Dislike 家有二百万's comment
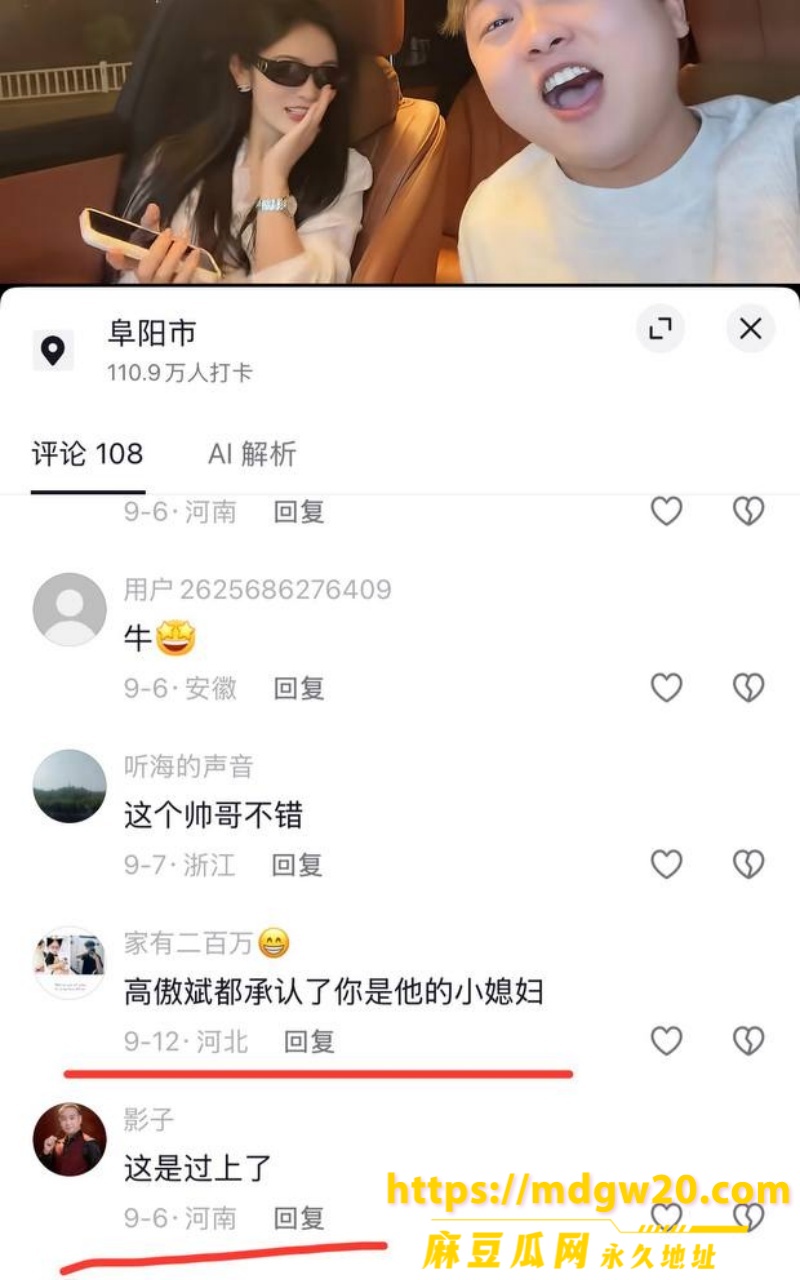 [748, 1041]
